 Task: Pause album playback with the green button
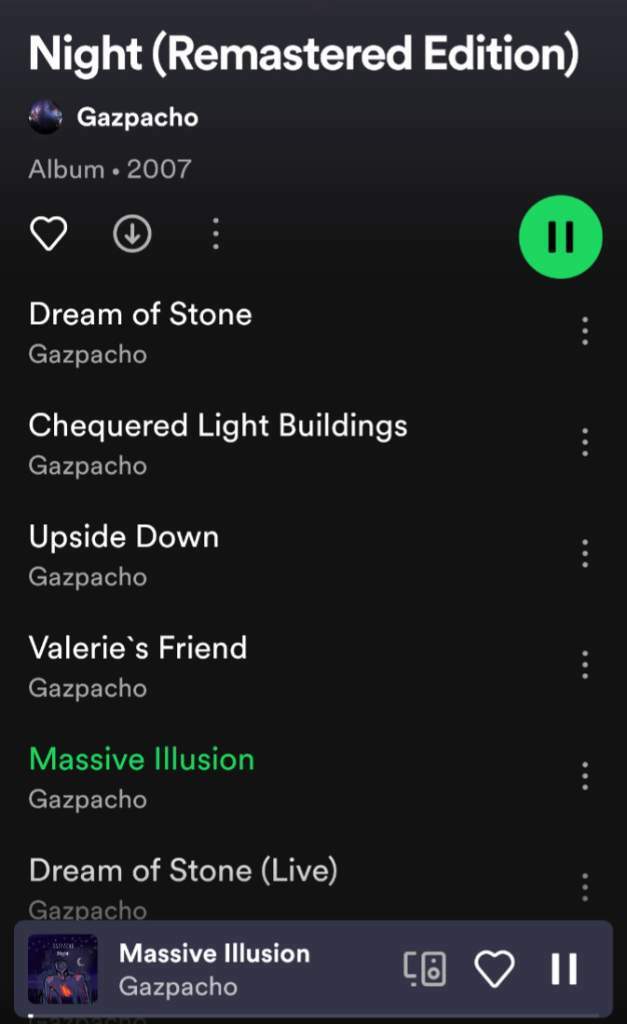(560, 238)
